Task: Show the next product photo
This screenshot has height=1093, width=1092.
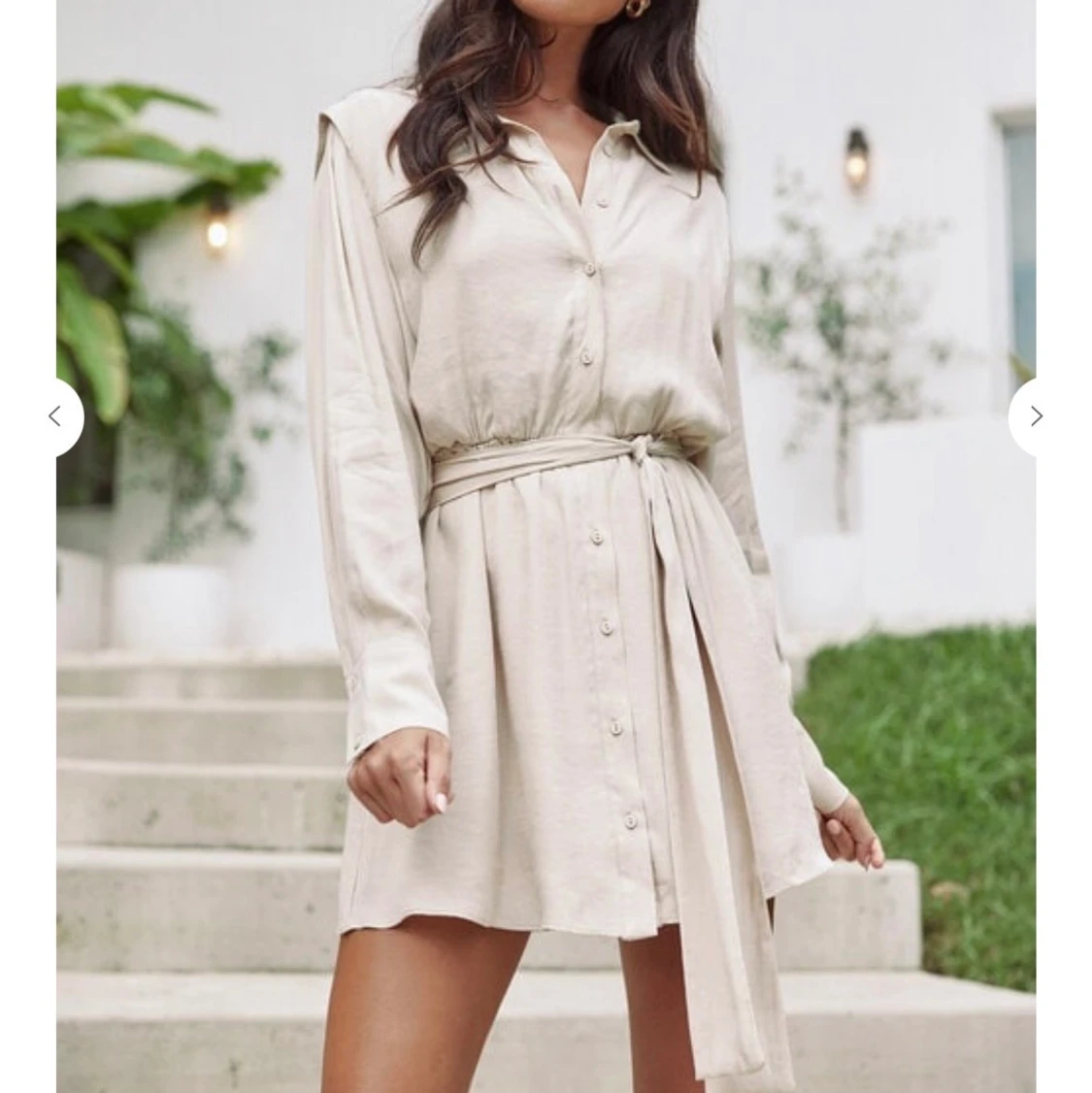Action: coord(1036,417)
